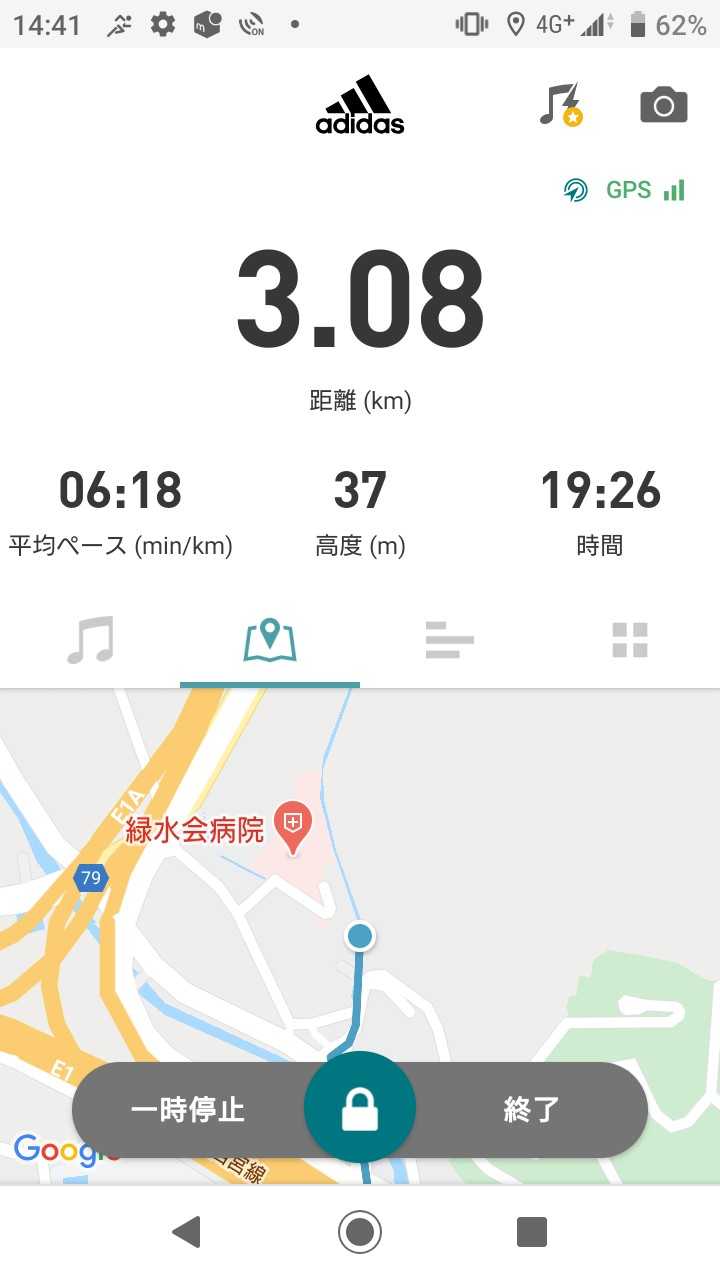The image size is (720, 1280).
Task: Open the grid dashboard tab
Action: (x=630, y=640)
